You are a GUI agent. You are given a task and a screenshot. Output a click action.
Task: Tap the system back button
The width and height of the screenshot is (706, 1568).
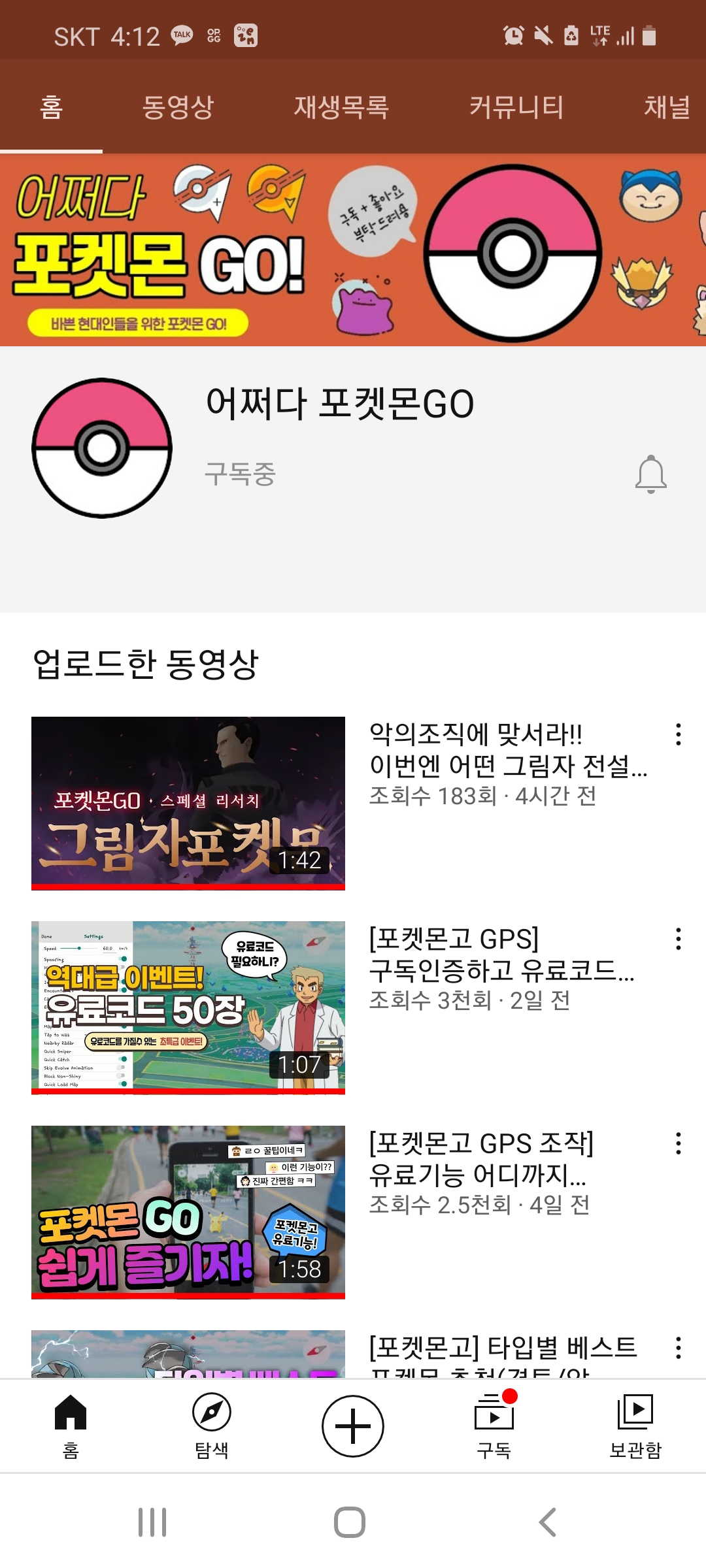(548, 1522)
